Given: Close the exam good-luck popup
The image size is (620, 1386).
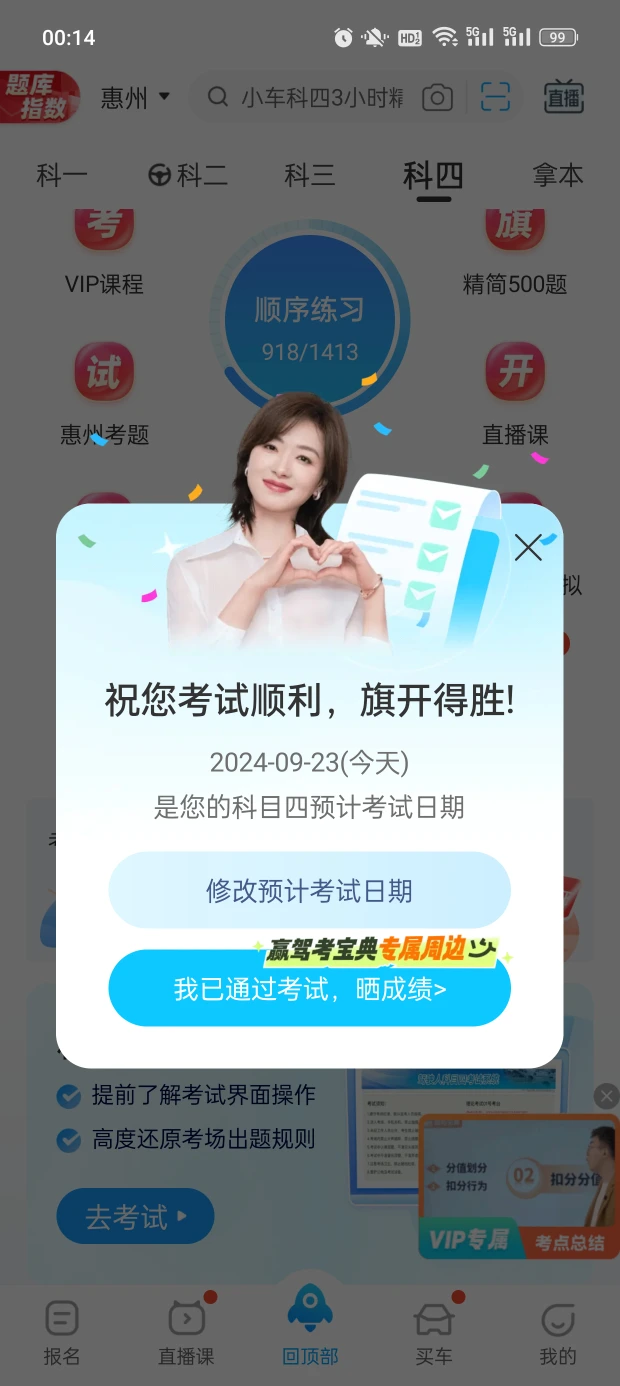Looking at the screenshot, I should point(528,547).
